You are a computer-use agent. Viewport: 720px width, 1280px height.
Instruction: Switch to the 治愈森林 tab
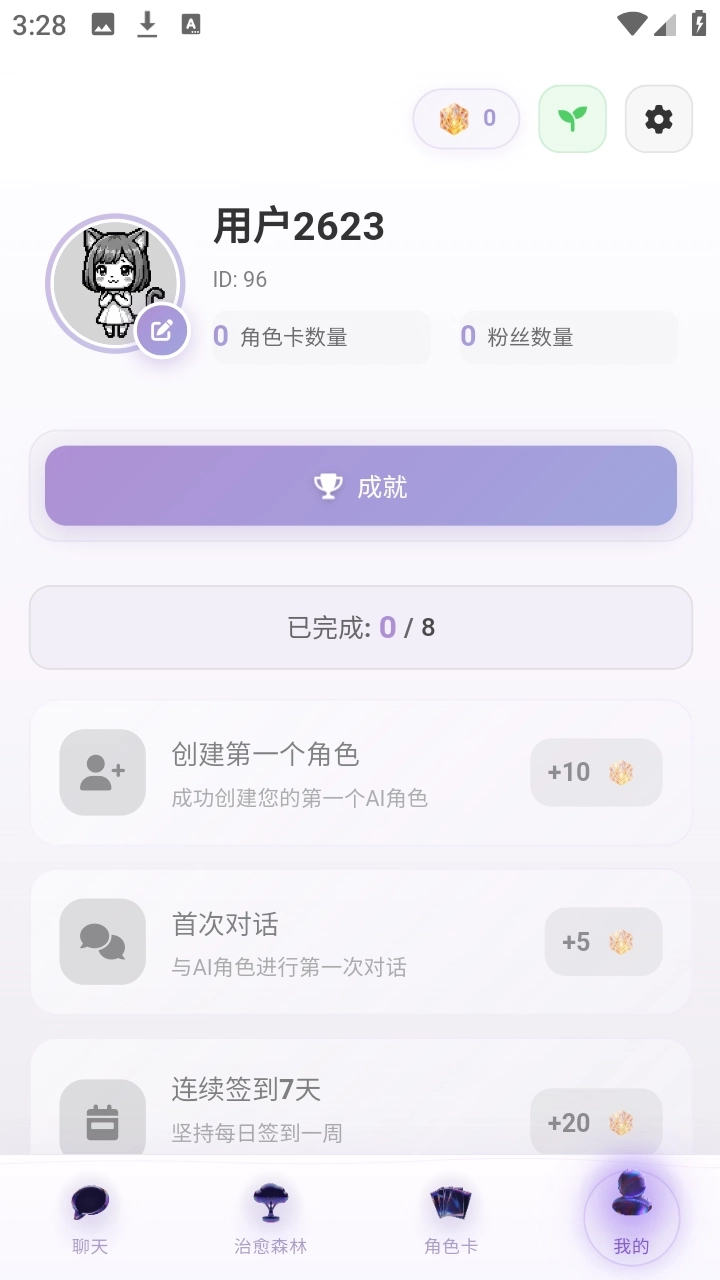pos(270,1218)
